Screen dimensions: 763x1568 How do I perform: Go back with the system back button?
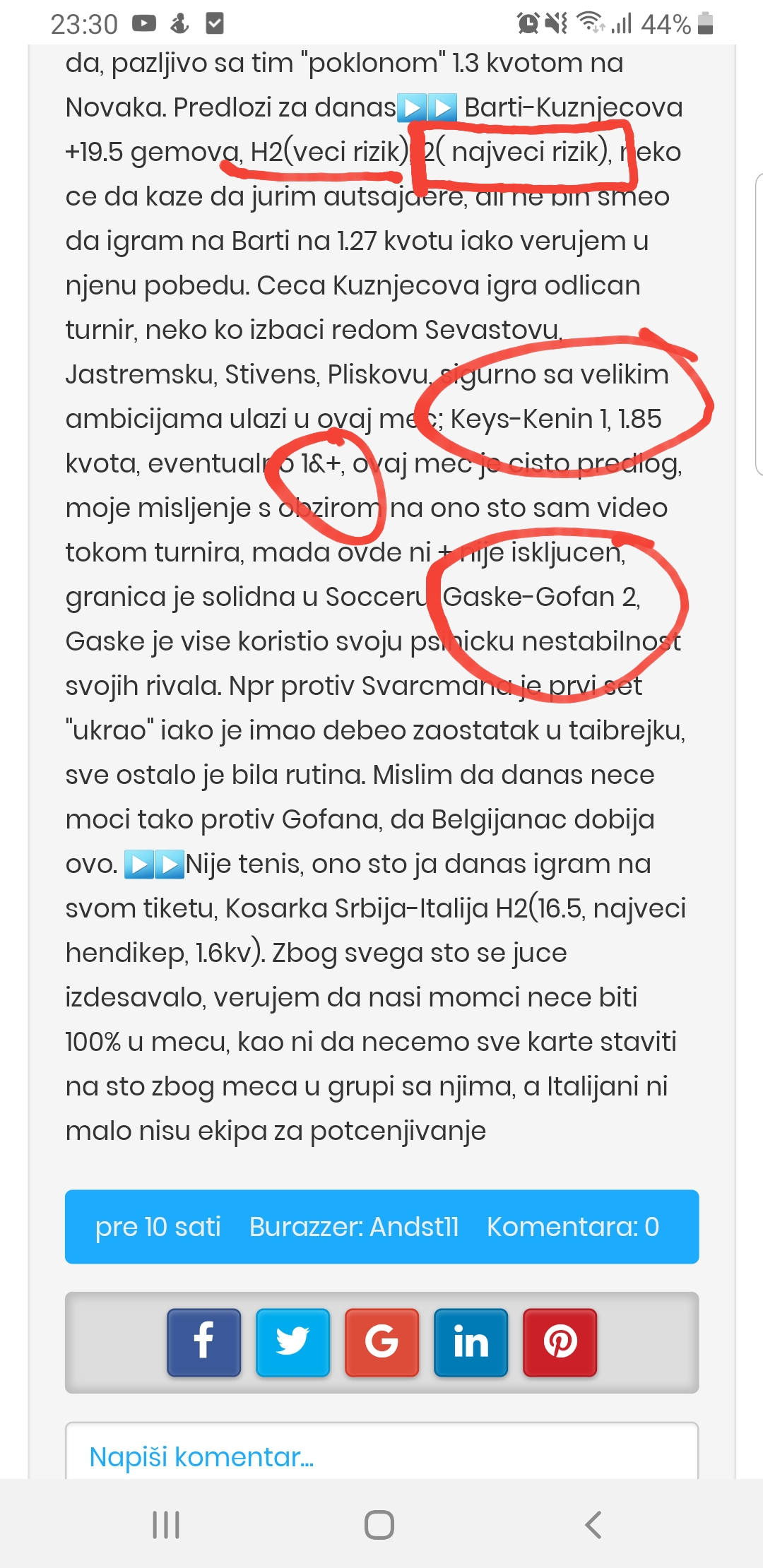point(593,1524)
